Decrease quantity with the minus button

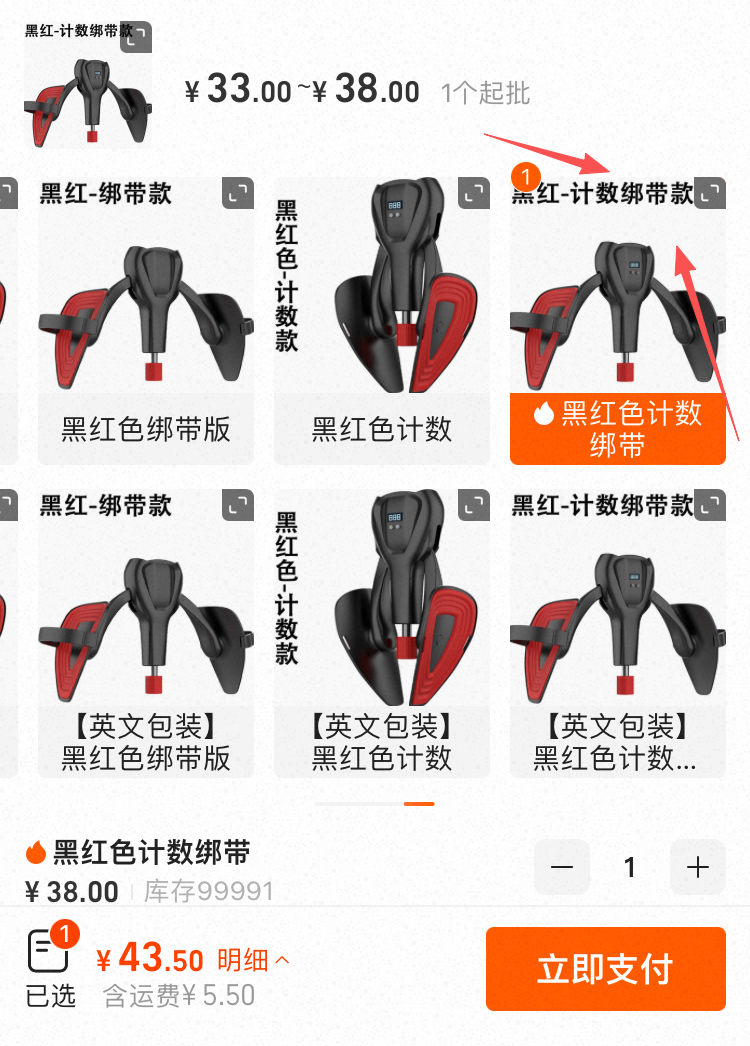coord(562,867)
